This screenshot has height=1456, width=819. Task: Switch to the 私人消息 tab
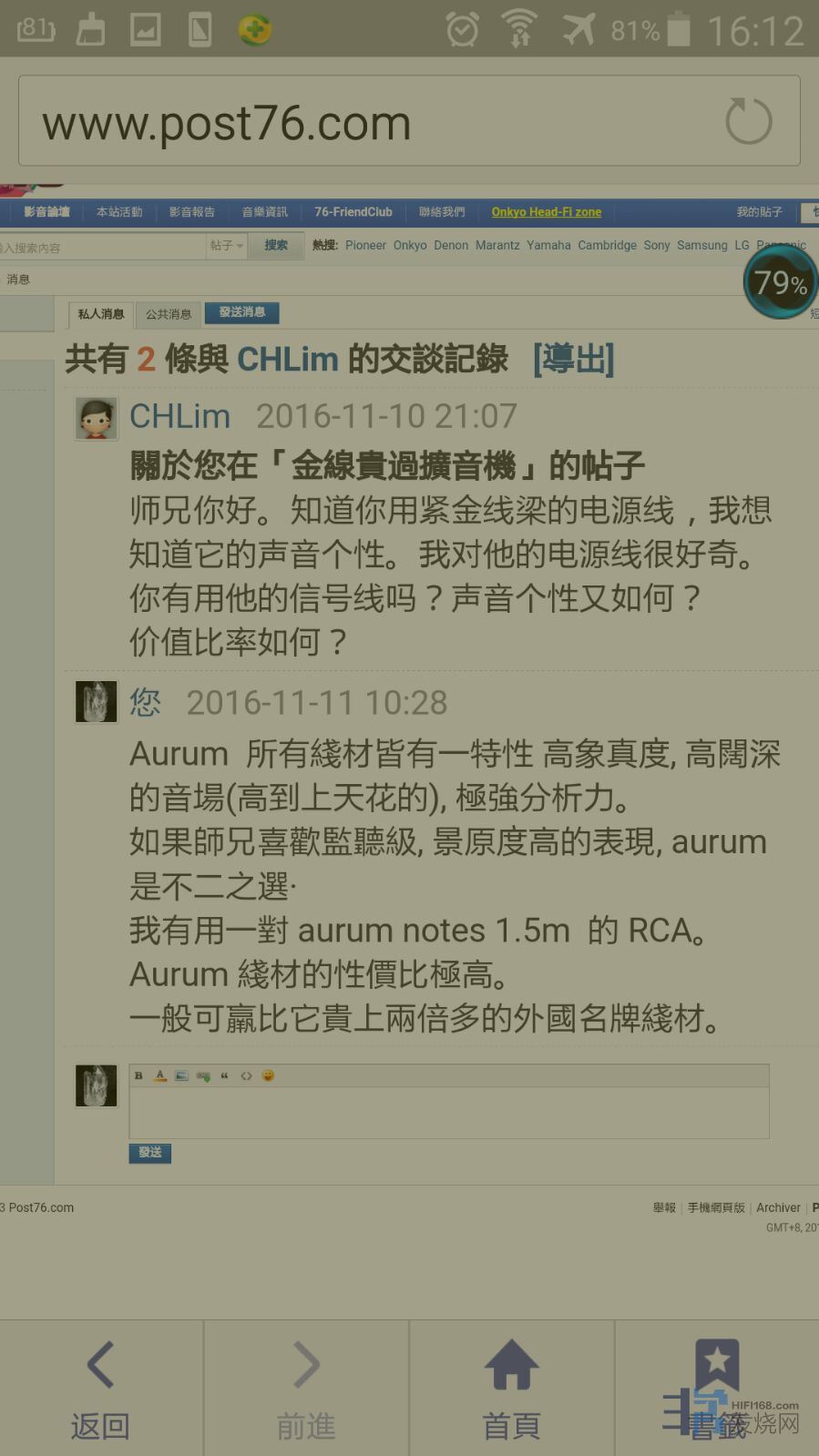tap(100, 314)
